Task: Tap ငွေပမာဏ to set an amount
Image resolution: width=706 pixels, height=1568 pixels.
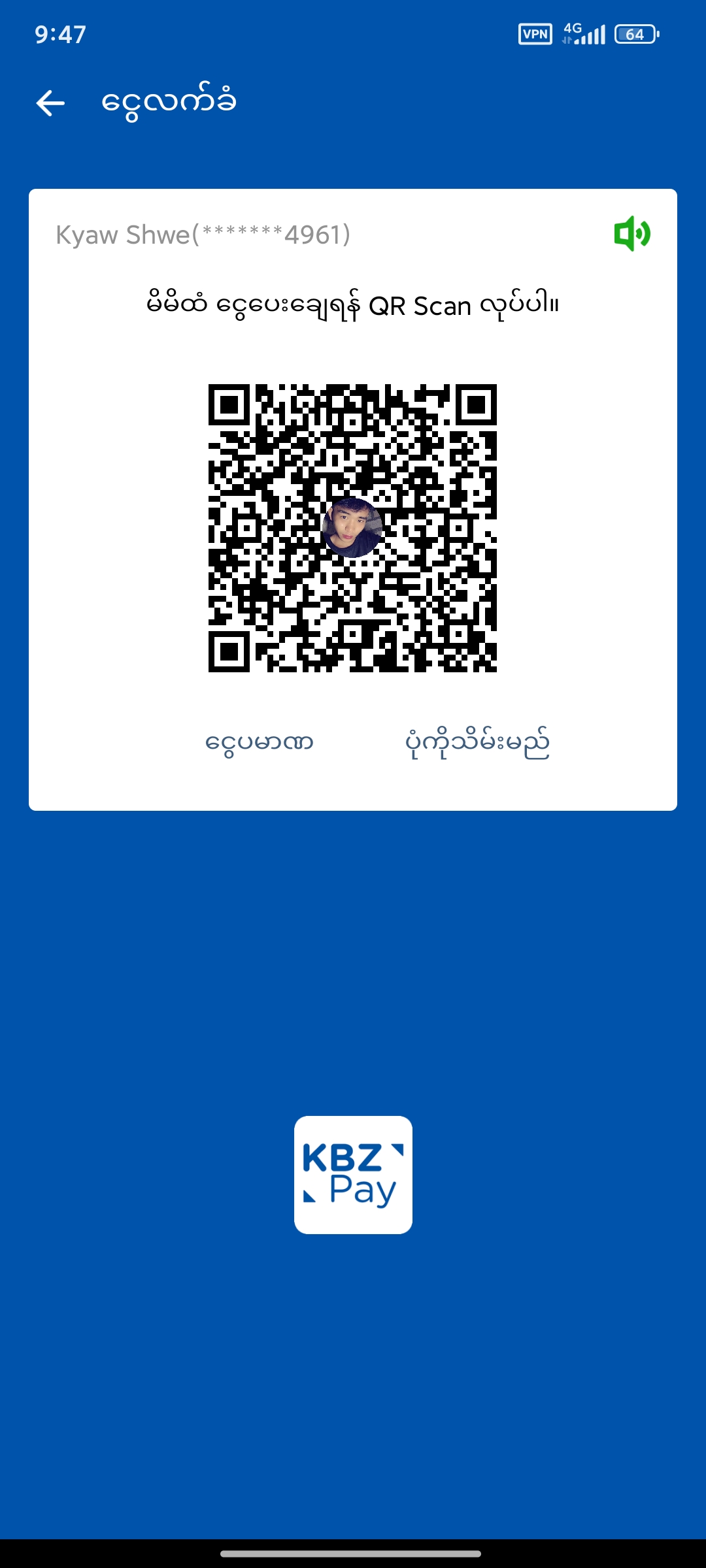Action: (x=260, y=743)
